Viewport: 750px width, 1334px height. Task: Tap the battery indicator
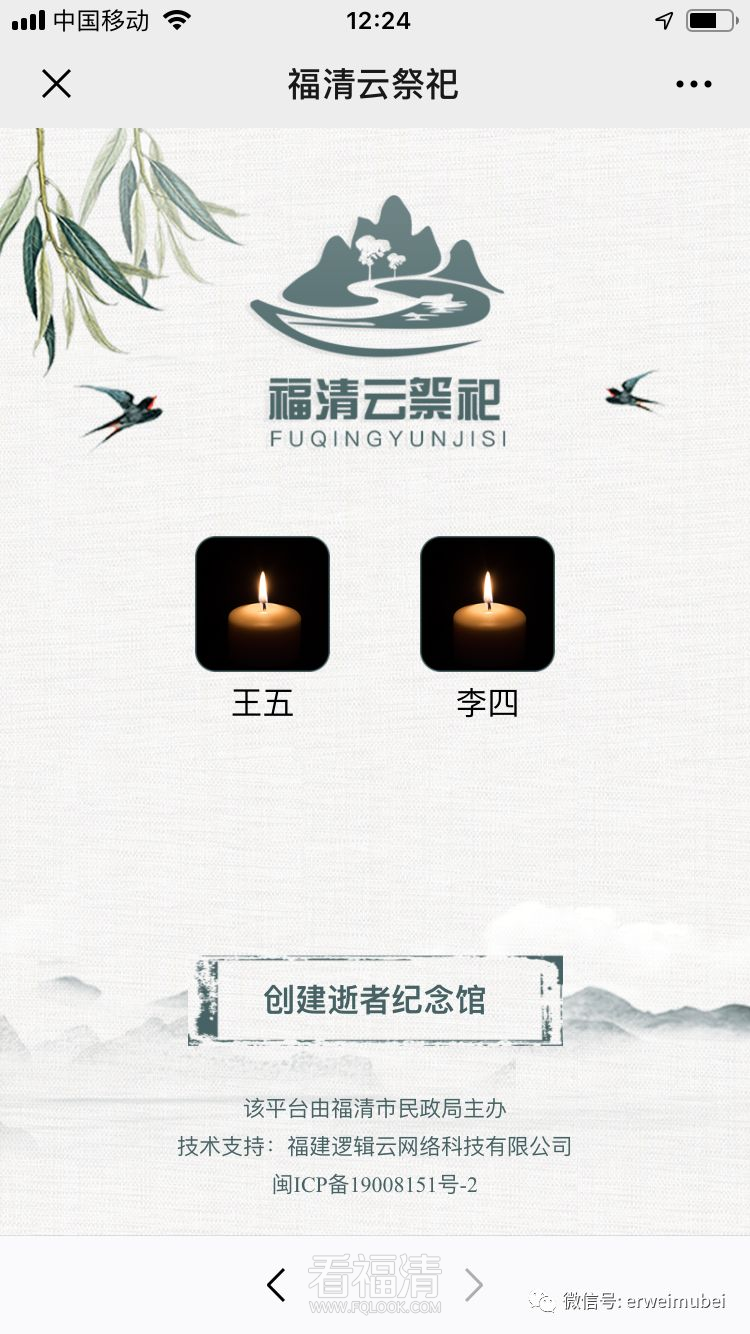pyautogui.click(x=712, y=19)
